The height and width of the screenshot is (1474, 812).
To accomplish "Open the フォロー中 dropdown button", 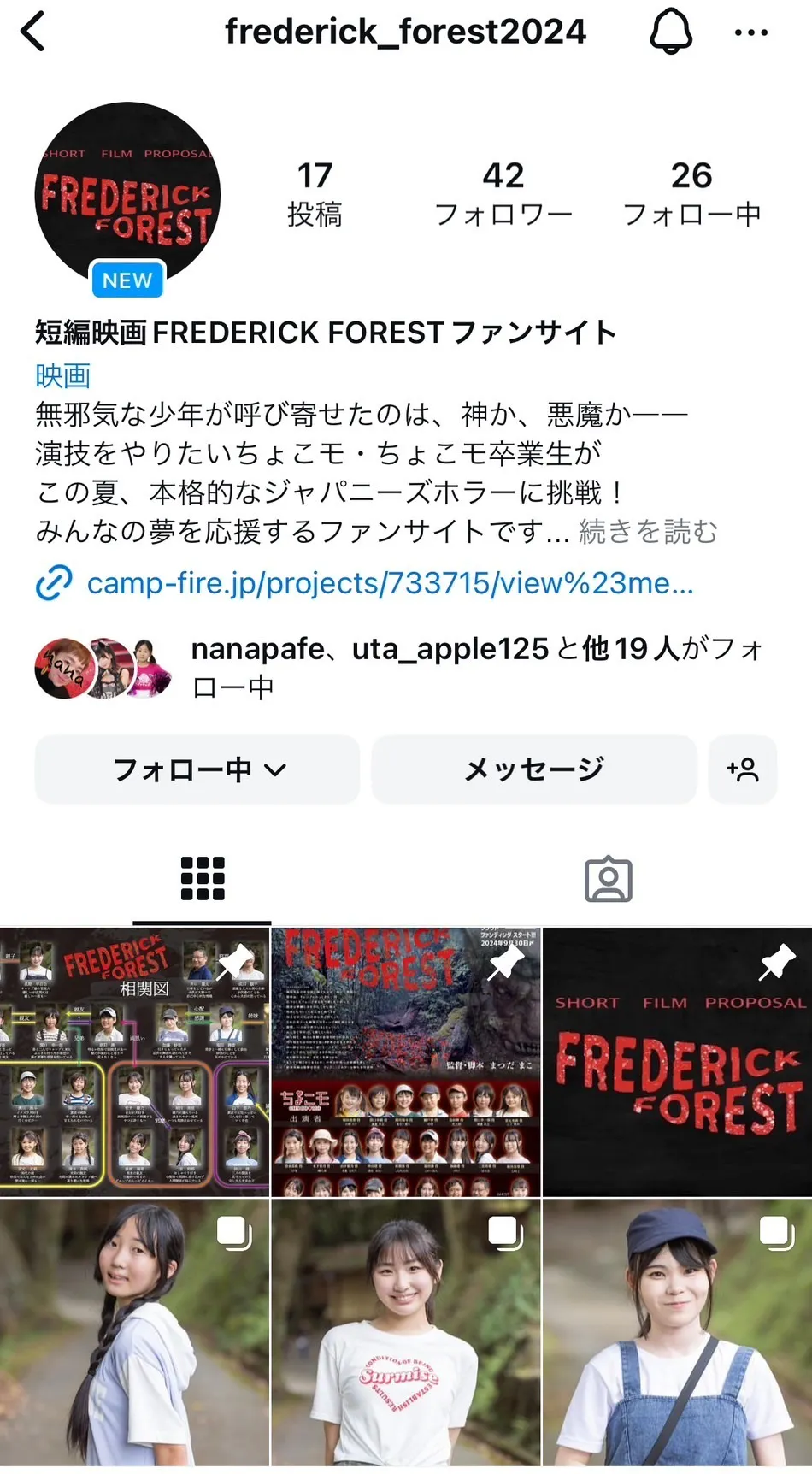I will (x=197, y=769).
